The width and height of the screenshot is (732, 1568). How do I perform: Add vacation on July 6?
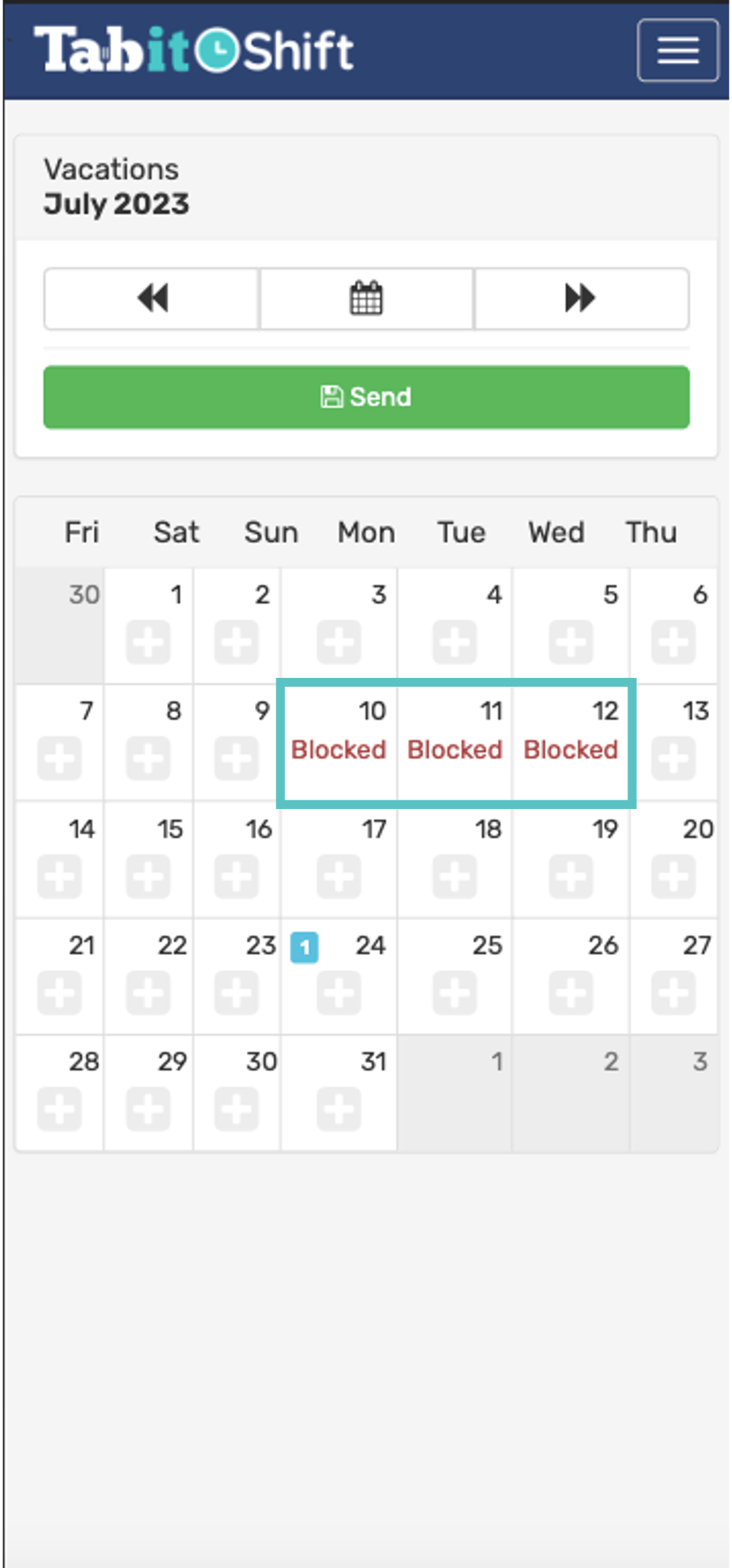pyautogui.click(x=673, y=642)
